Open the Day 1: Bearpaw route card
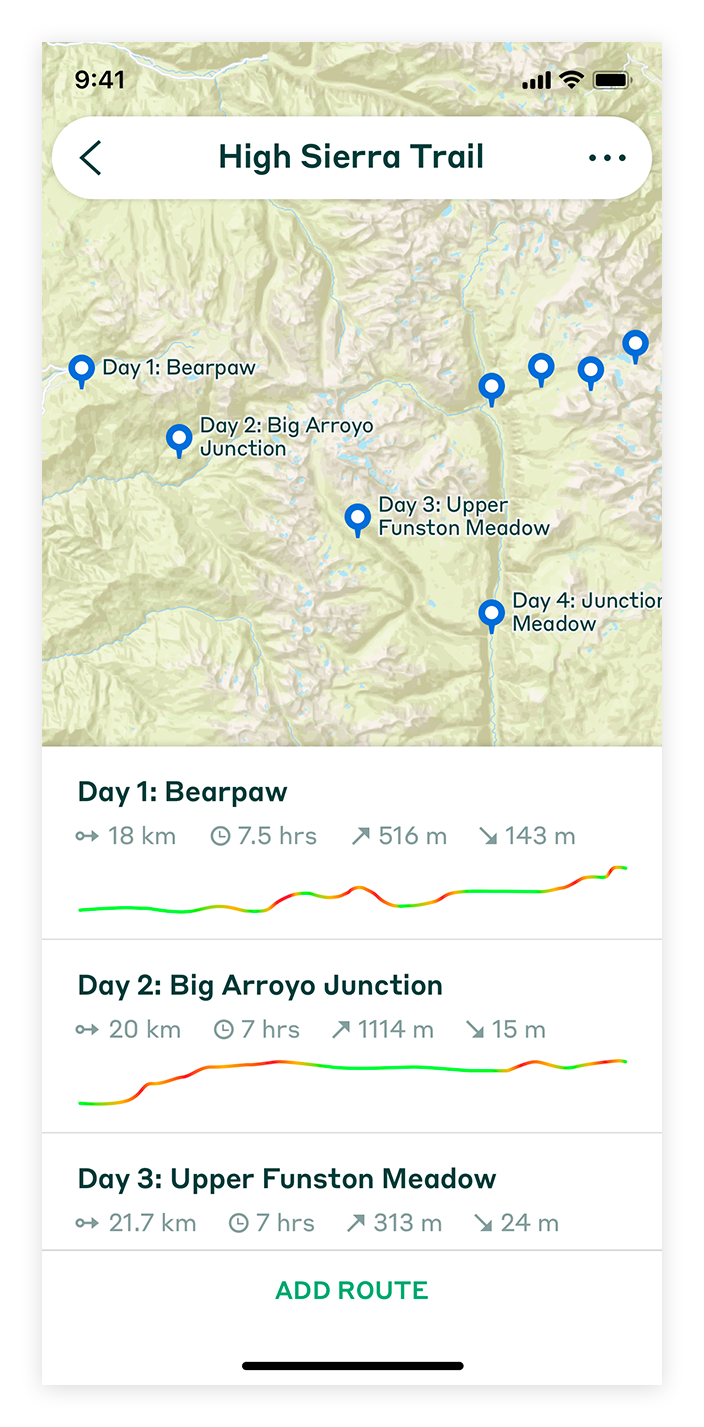The height and width of the screenshot is (1427, 704). click(352, 843)
